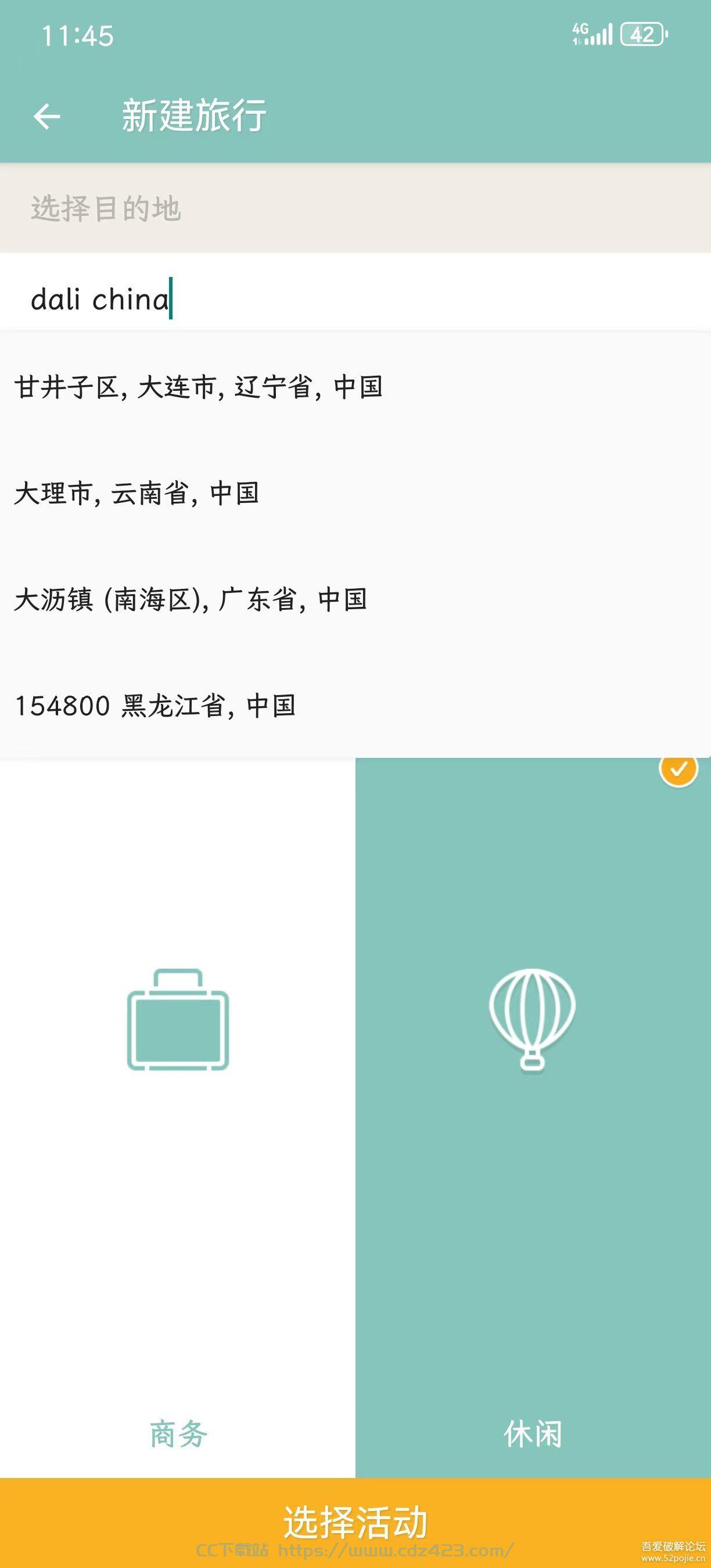Tap the 选择活动 button

pyautogui.click(x=355, y=1523)
